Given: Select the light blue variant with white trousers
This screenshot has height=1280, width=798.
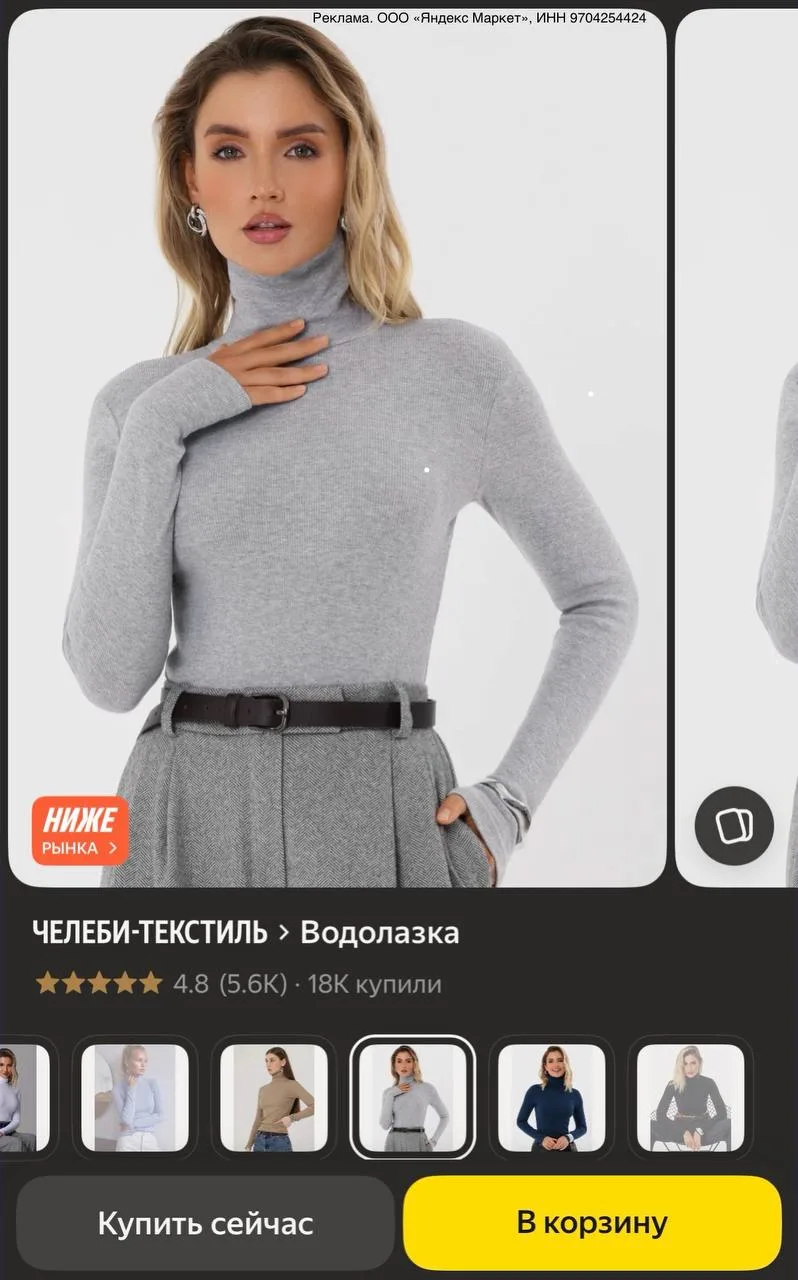Looking at the screenshot, I should coord(135,1098).
